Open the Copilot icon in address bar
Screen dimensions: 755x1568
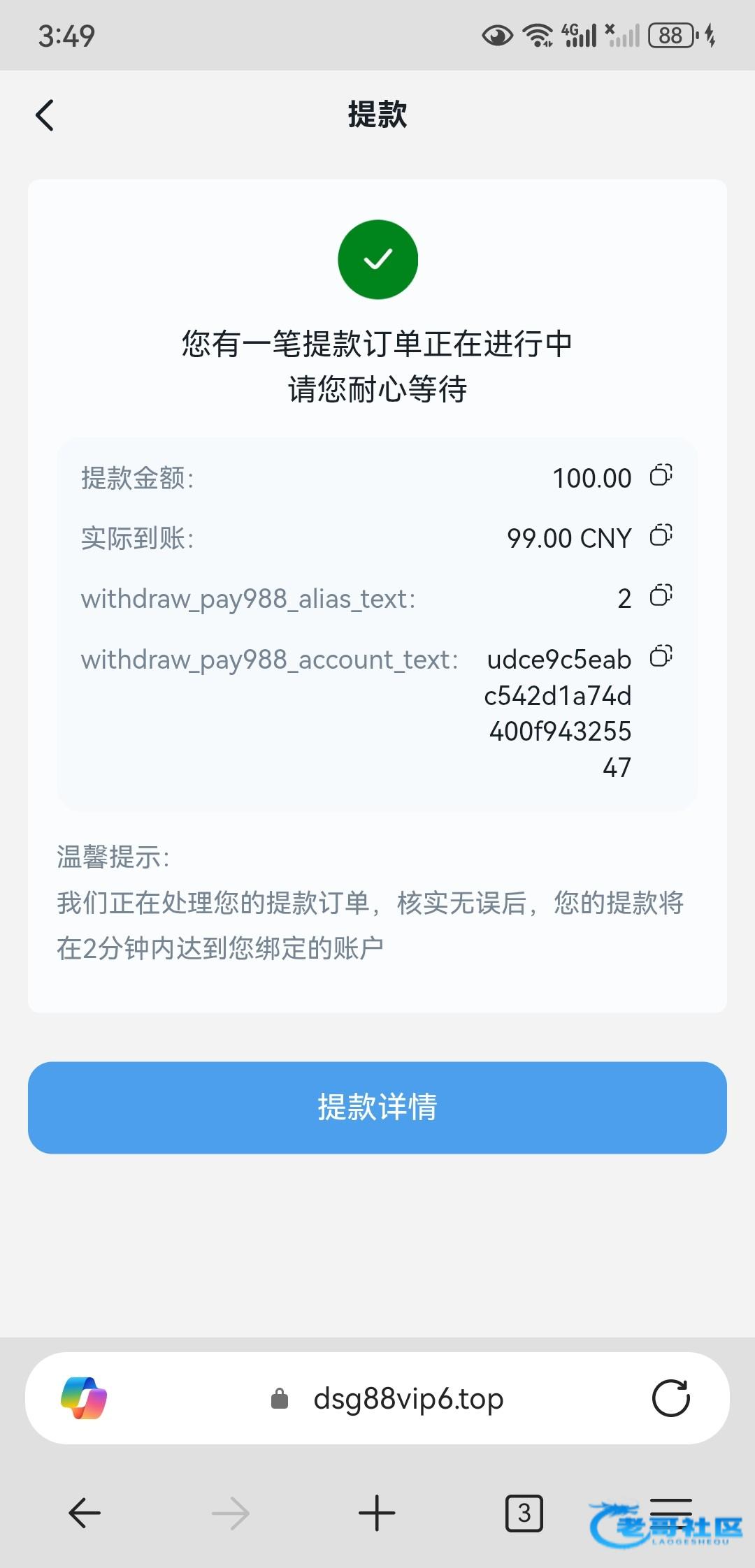(x=84, y=1398)
